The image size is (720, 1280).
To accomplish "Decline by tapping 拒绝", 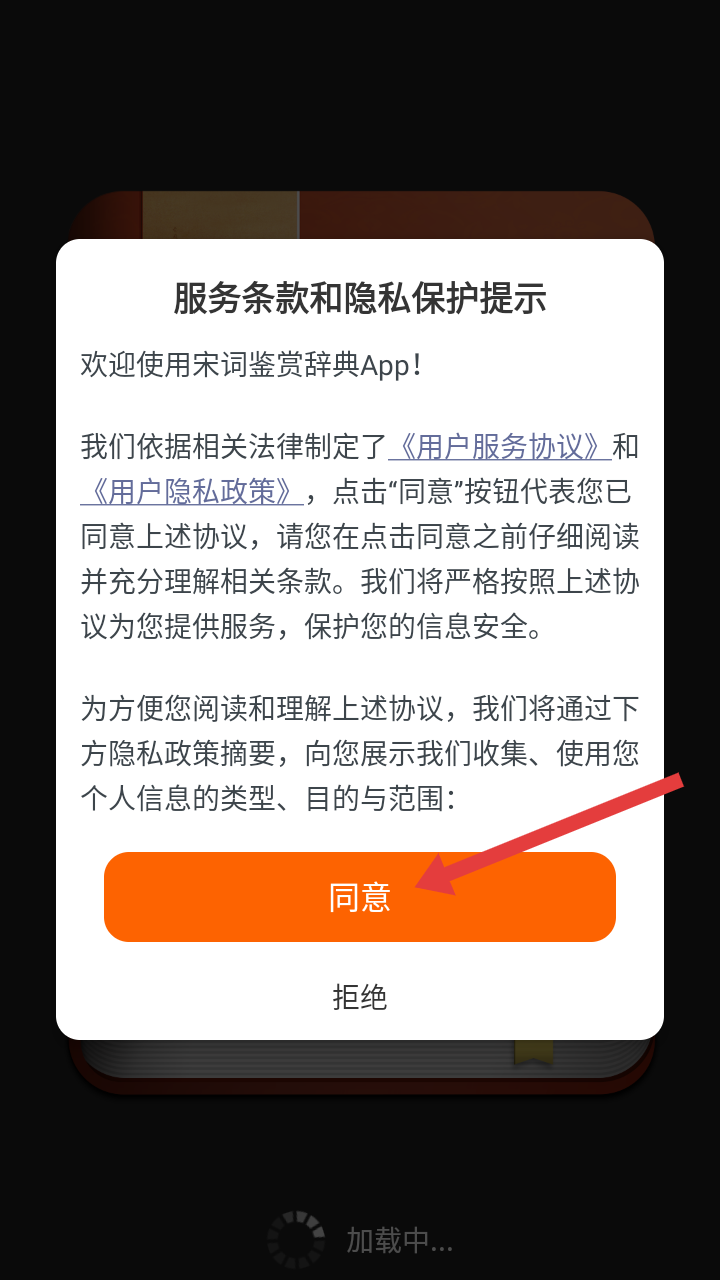I will pyautogui.click(x=360, y=997).
